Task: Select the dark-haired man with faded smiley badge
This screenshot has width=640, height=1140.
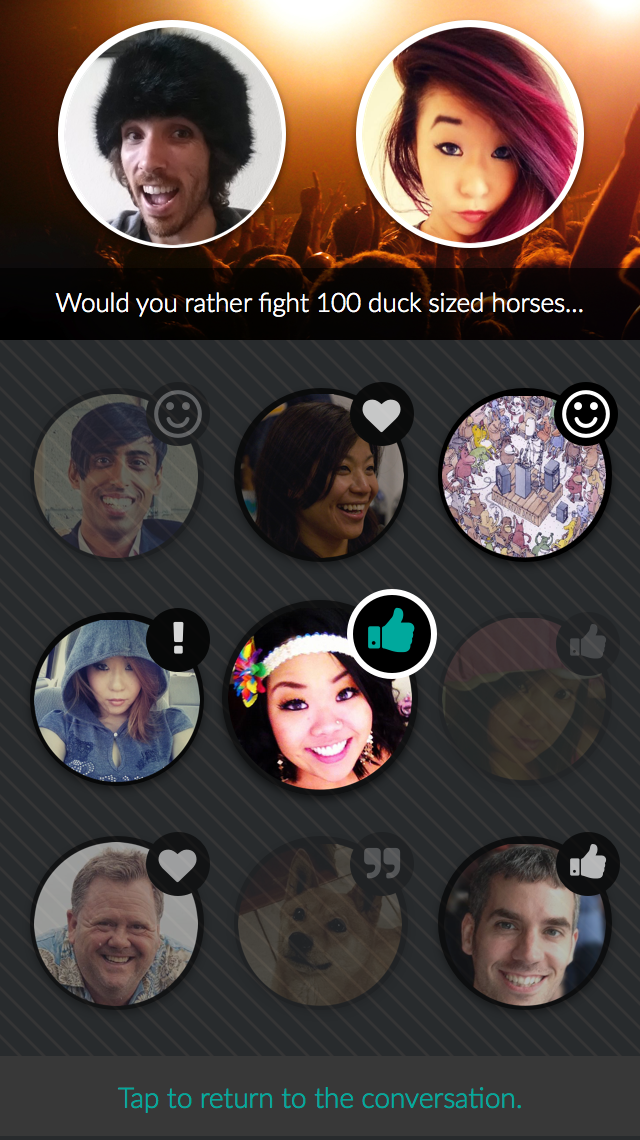Action: (115, 473)
